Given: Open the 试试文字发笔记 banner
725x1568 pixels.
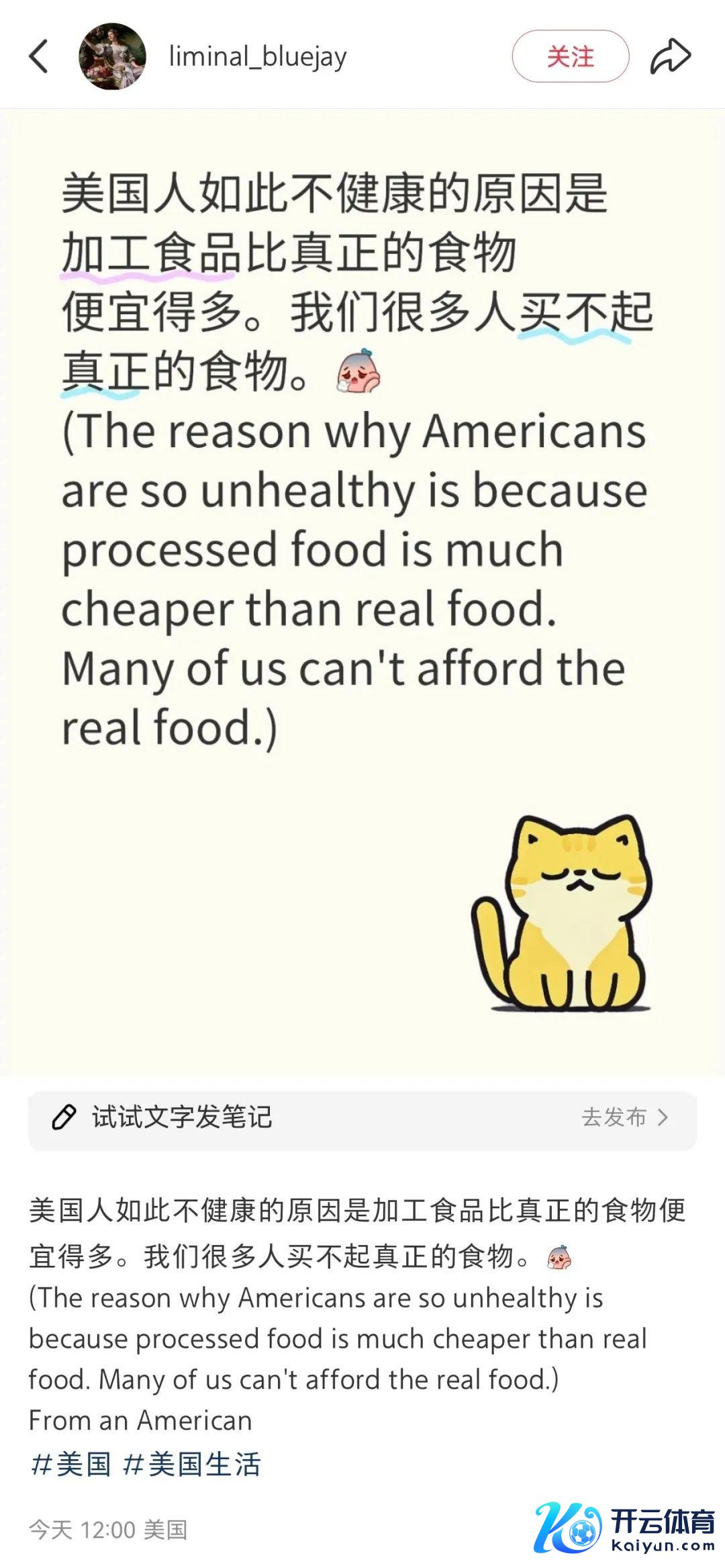Looking at the screenshot, I should pos(362,1117).
